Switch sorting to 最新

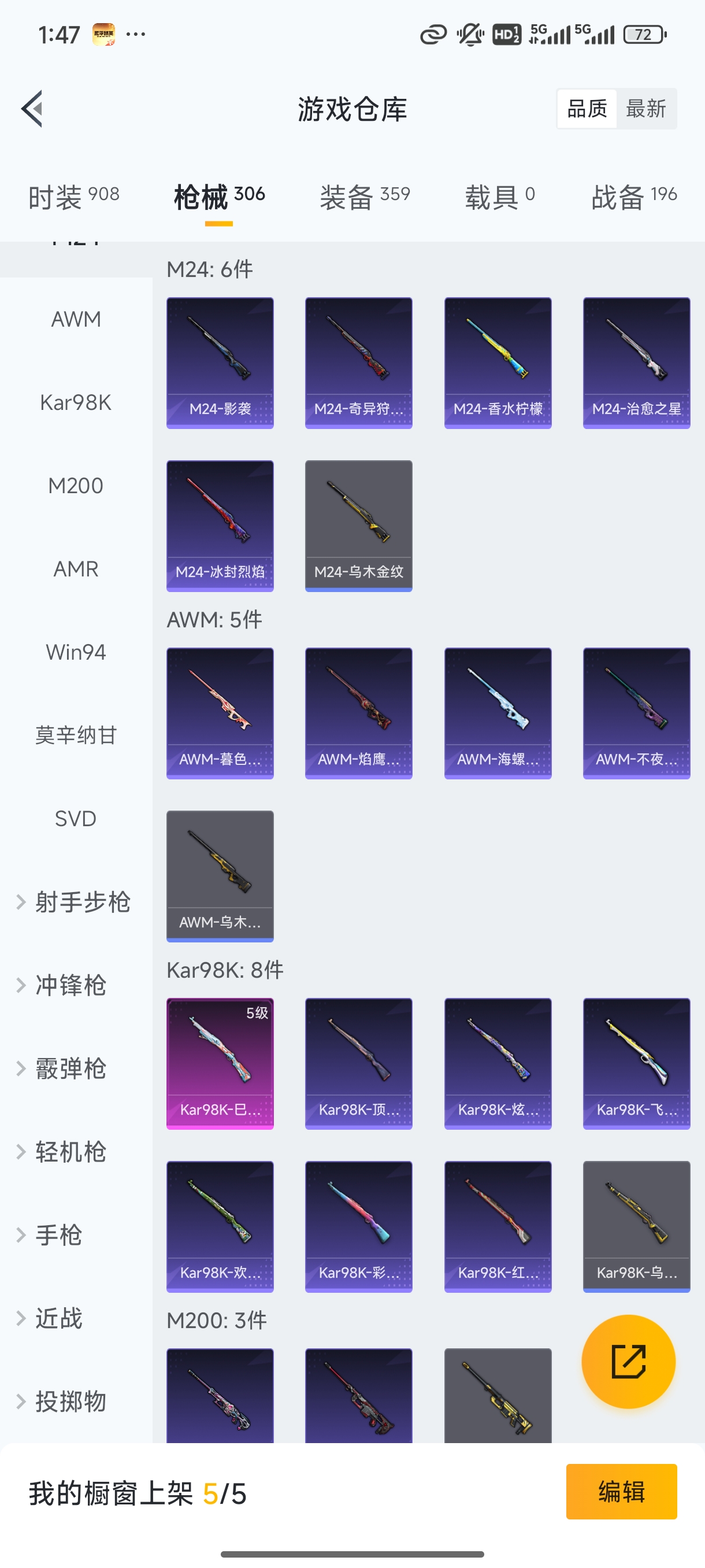point(647,108)
